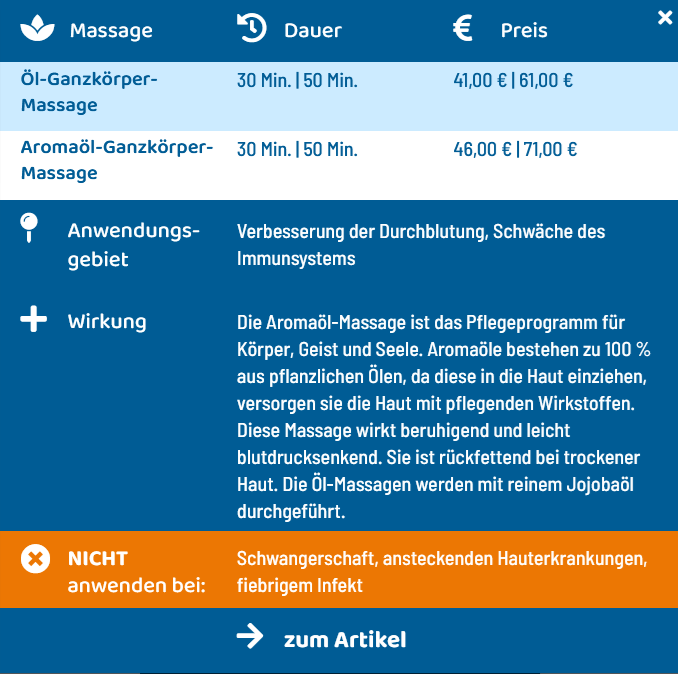Follow the 'zum Artikel' link

(344, 639)
